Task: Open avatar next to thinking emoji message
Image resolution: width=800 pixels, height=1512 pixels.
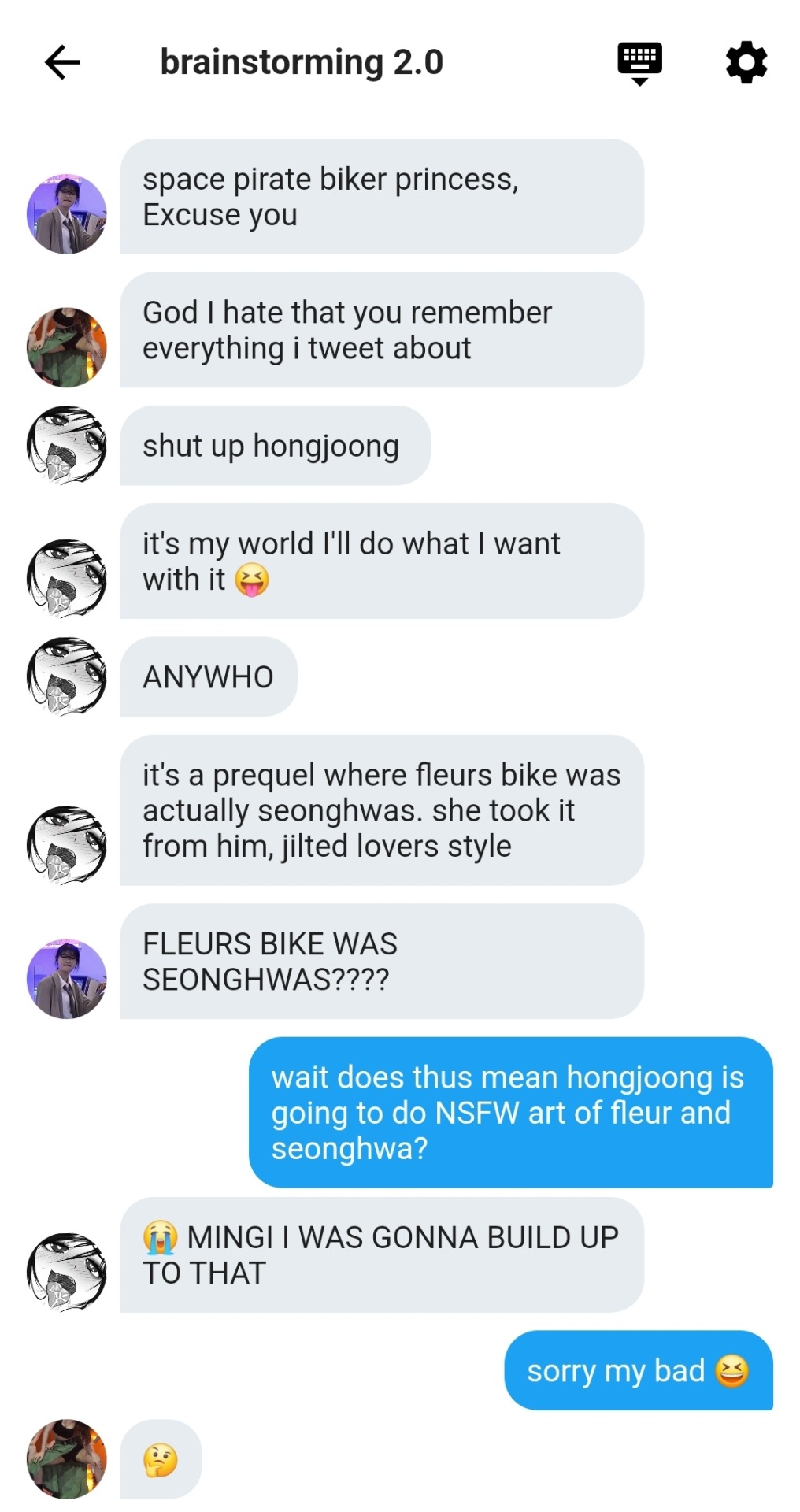Action: [x=67, y=1459]
